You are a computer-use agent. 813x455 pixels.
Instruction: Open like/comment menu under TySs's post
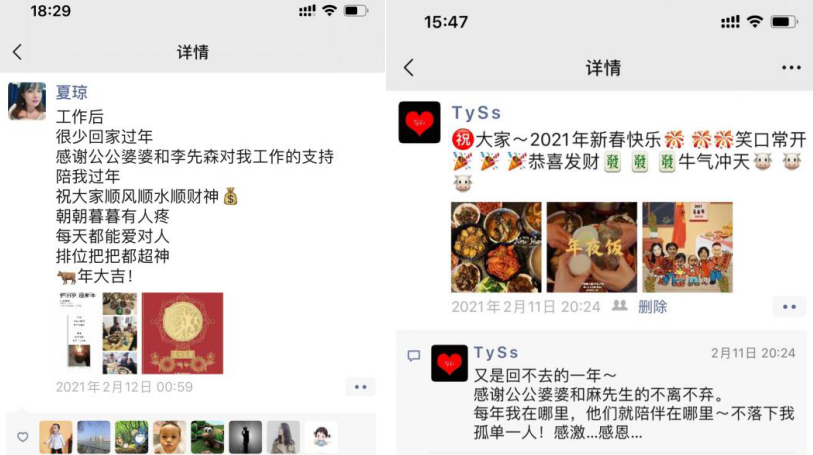(x=790, y=307)
